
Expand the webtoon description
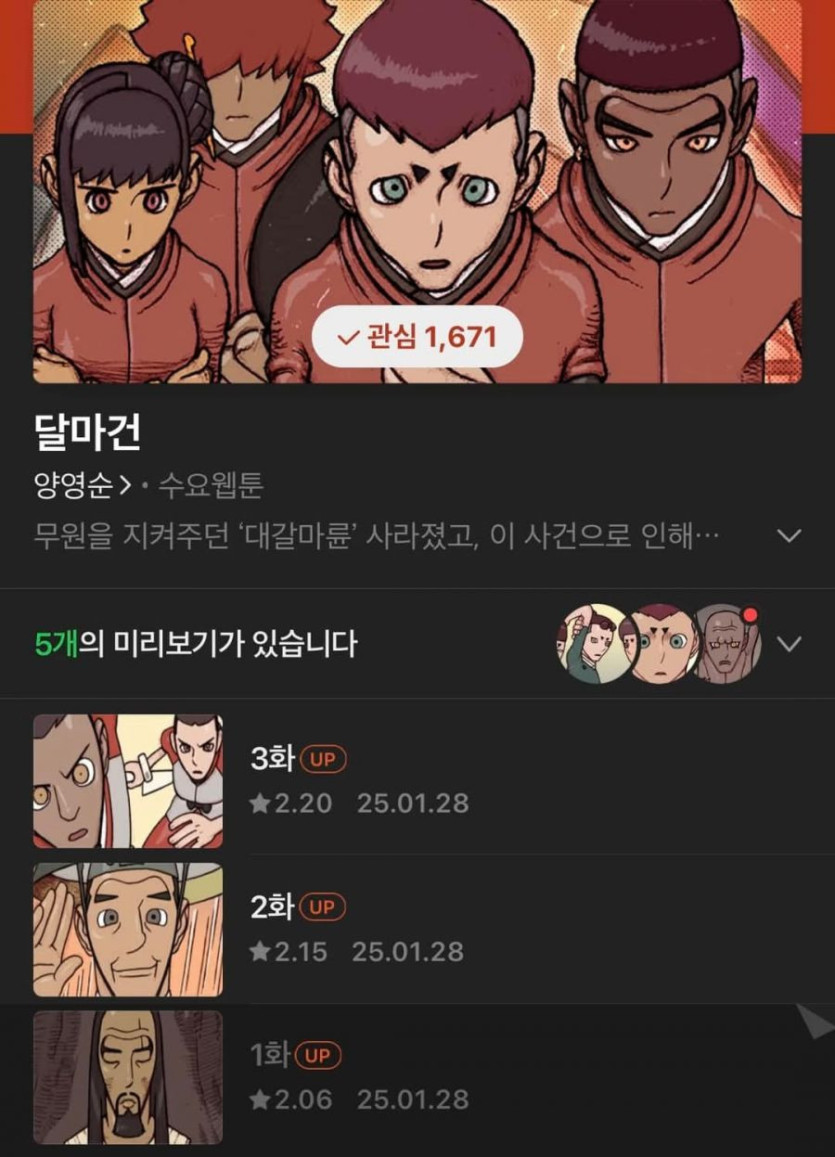click(x=789, y=535)
